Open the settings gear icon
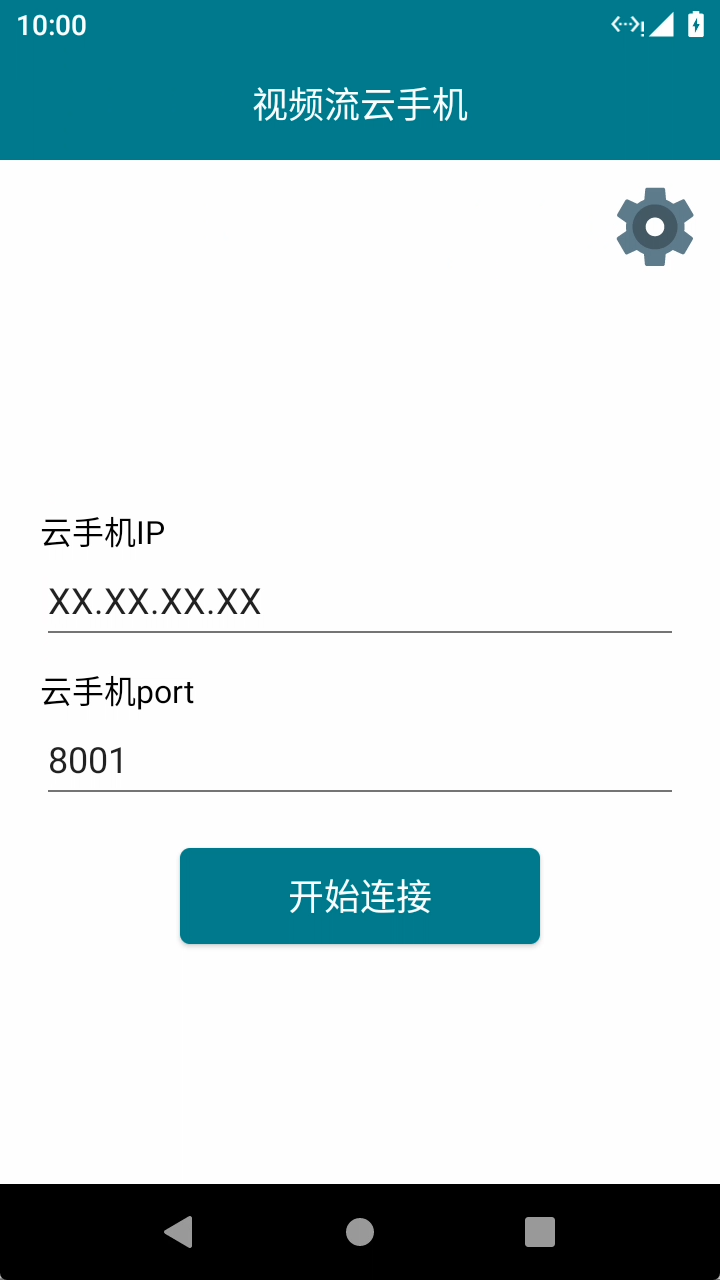The height and width of the screenshot is (1280, 720). point(655,227)
